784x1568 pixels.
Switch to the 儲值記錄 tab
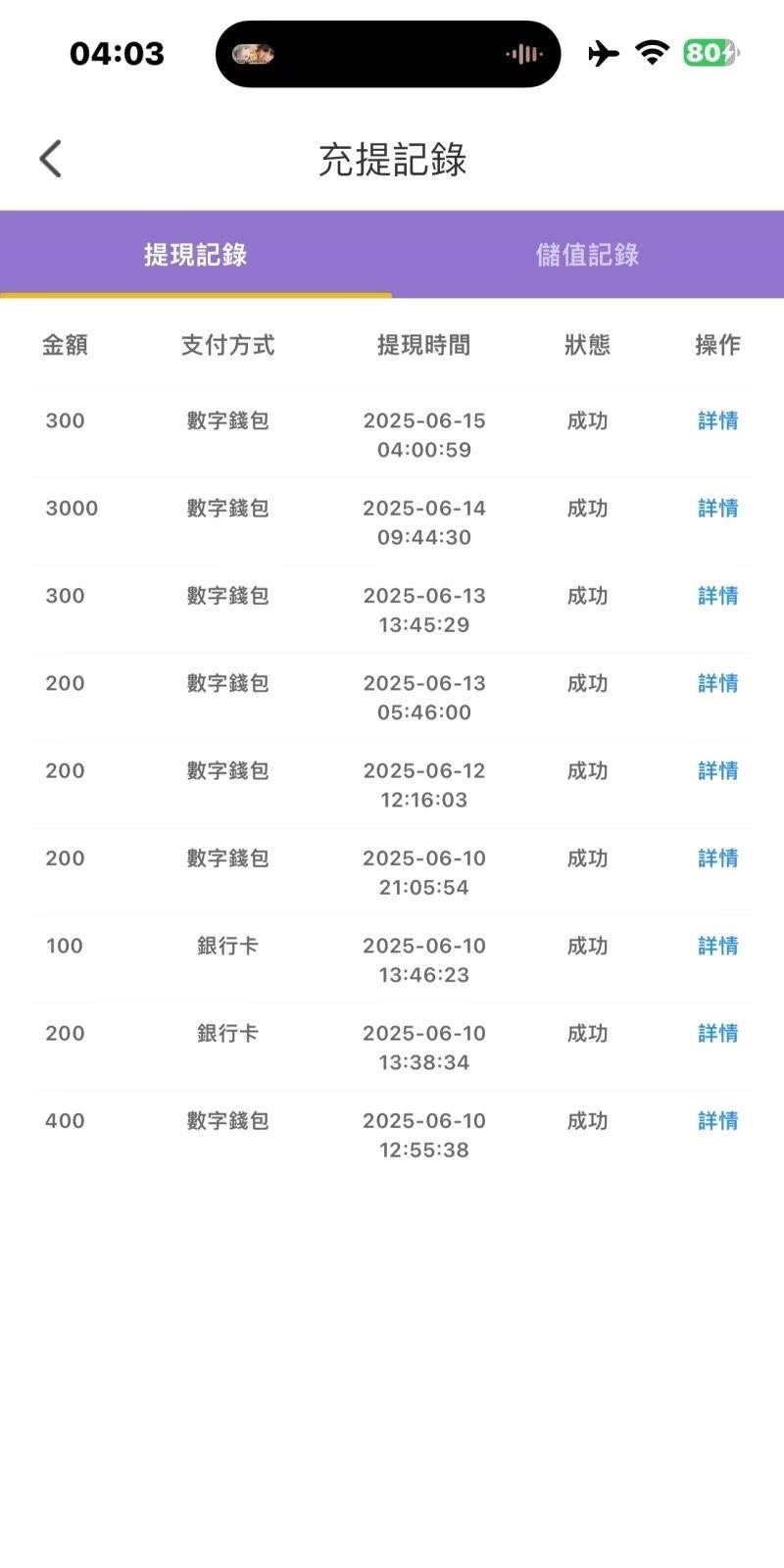(x=587, y=255)
